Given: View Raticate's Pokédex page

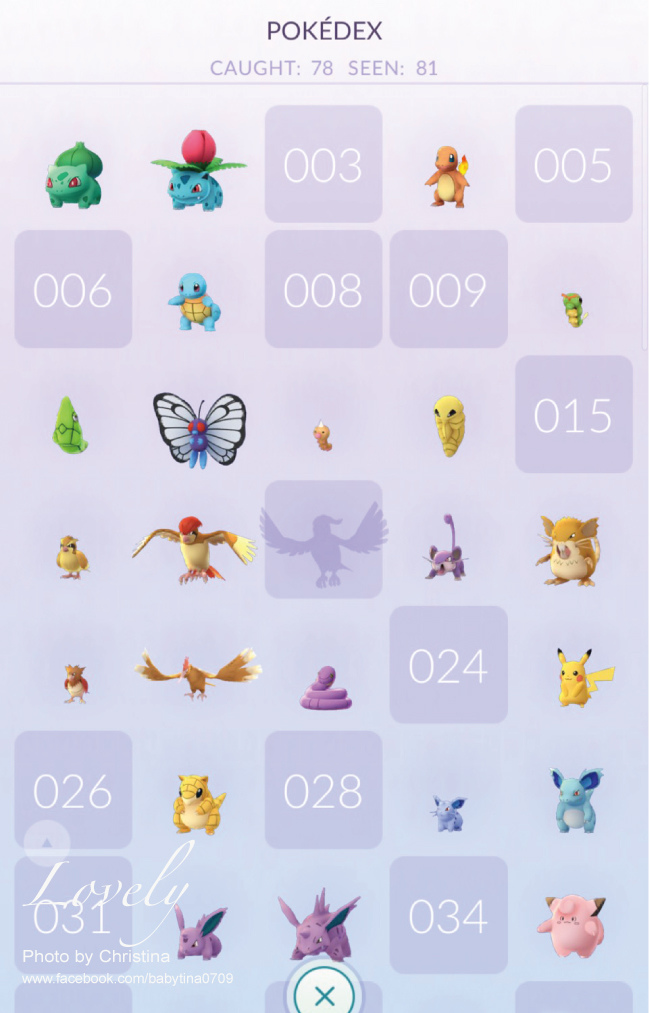Looking at the screenshot, I should [x=571, y=550].
